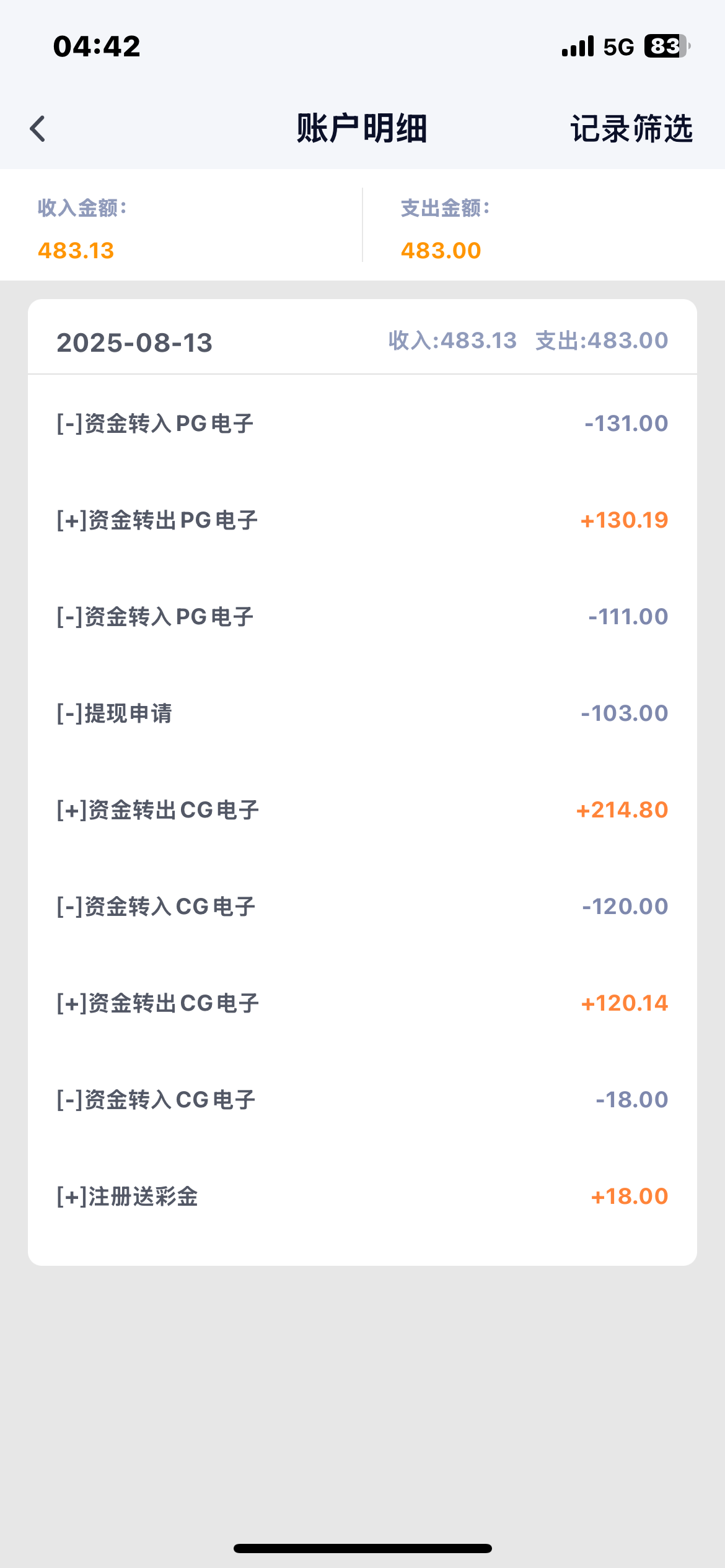Go back using the top-left arrow
Screen dimensions: 725x1568
click(x=38, y=129)
